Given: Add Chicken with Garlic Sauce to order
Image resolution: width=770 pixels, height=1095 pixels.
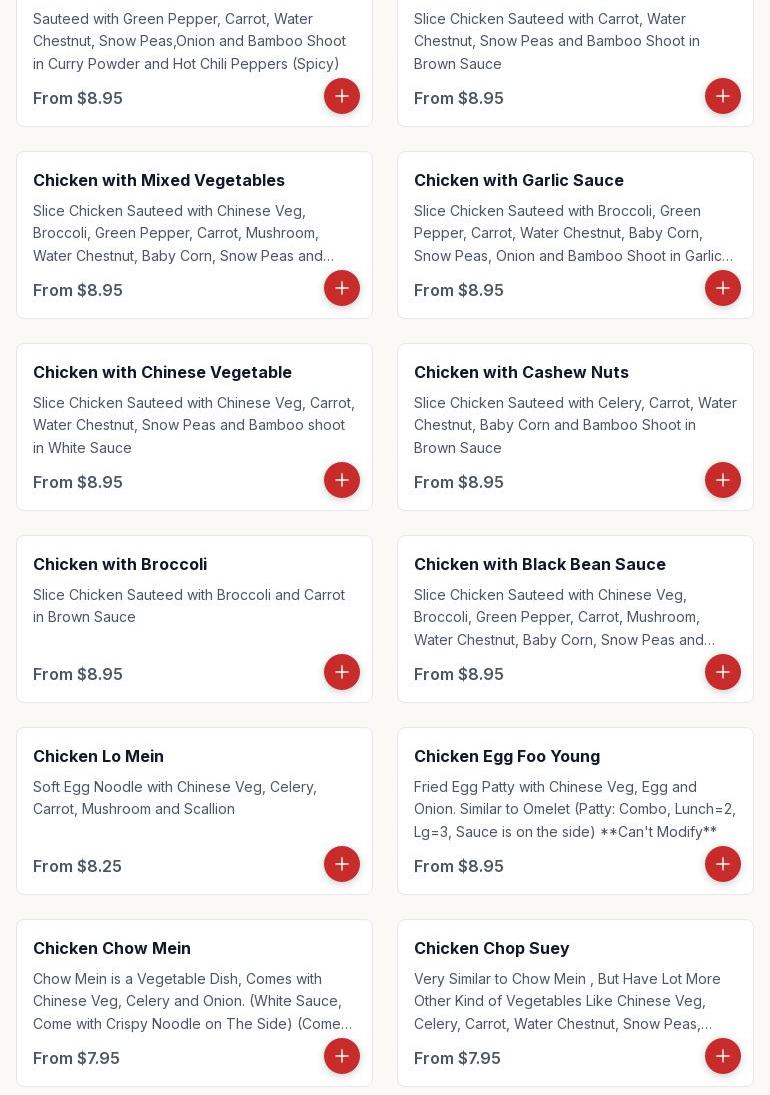Looking at the screenshot, I should 723,288.
